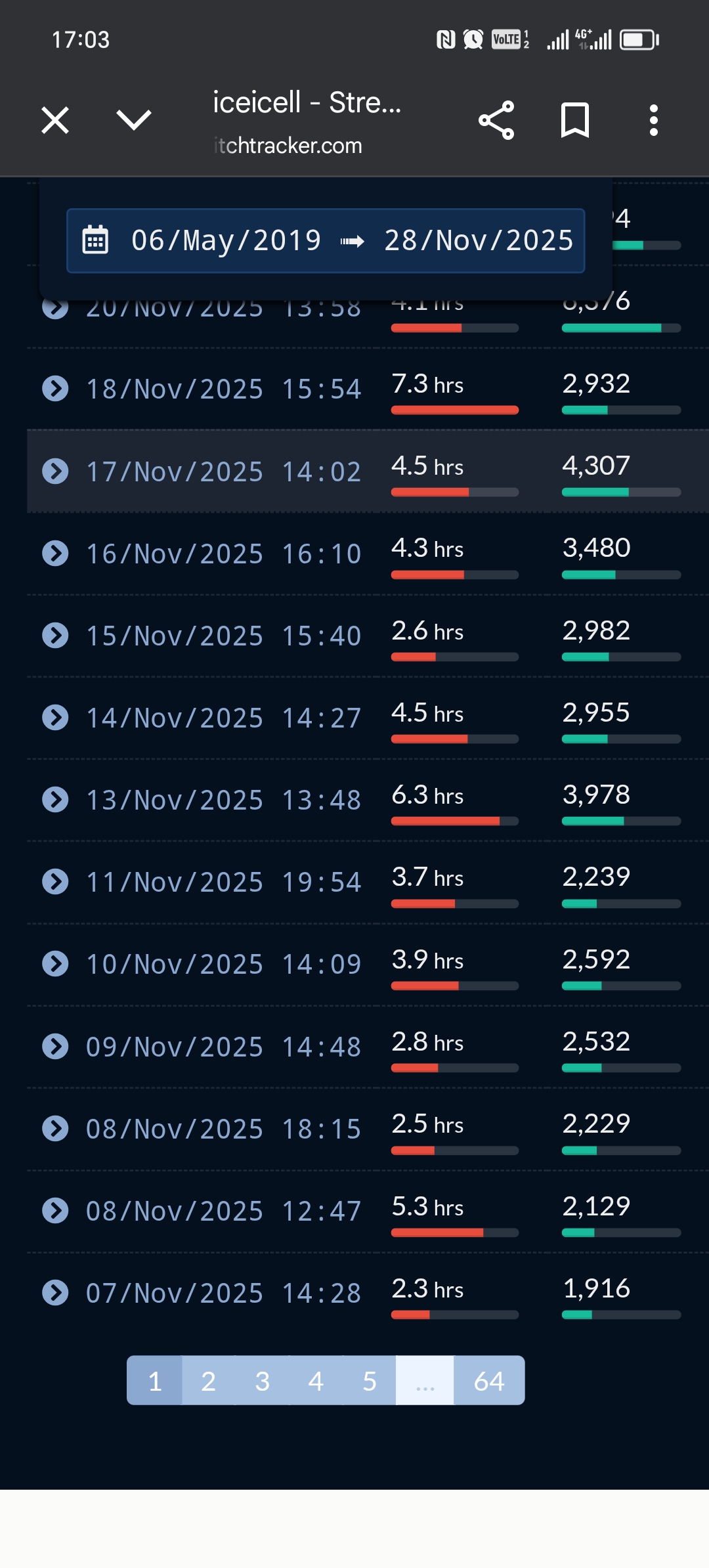Viewport: 709px width, 1568px height.
Task: Close the browser tab with the X
Action: pos(55,120)
